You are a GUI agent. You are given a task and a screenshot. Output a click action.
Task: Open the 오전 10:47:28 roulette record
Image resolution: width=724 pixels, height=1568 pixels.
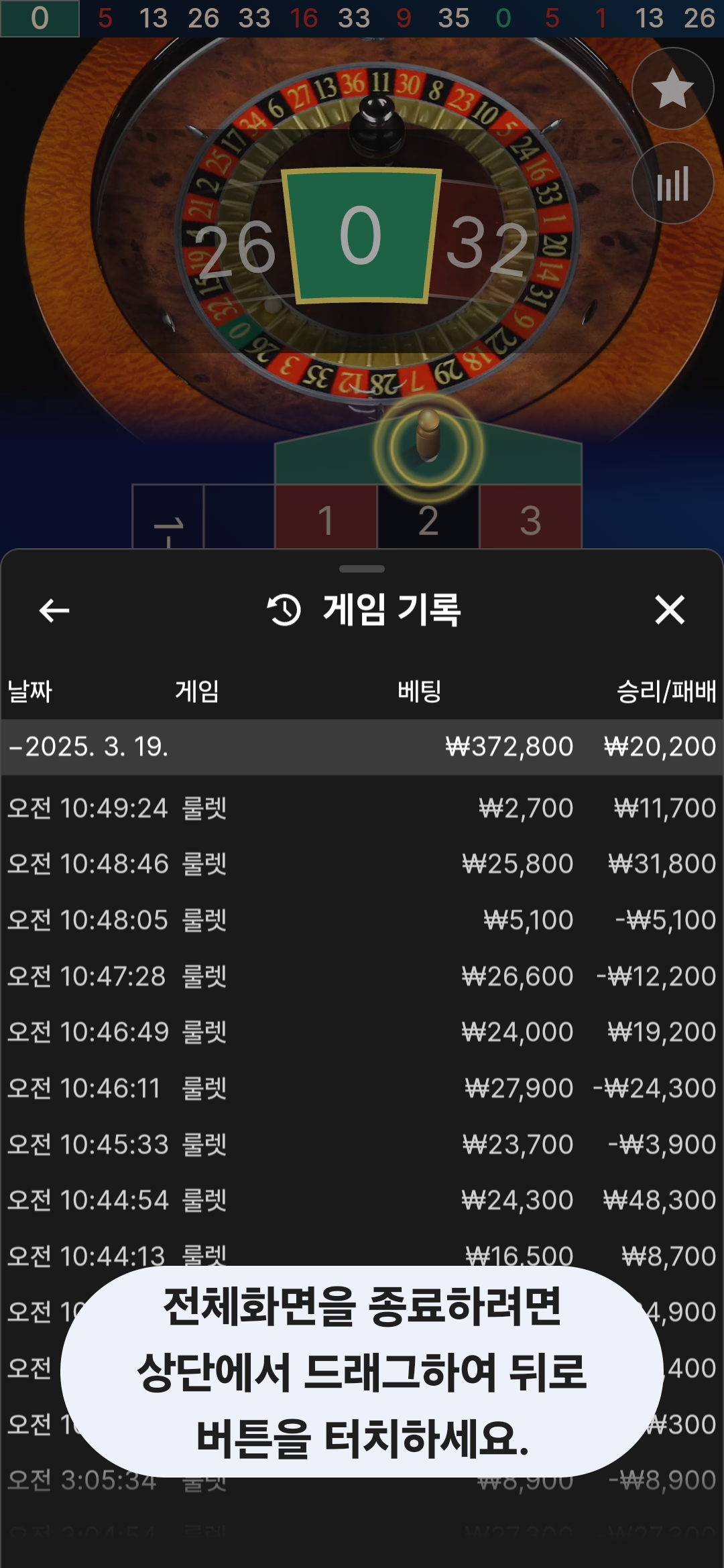pyautogui.click(x=362, y=976)
